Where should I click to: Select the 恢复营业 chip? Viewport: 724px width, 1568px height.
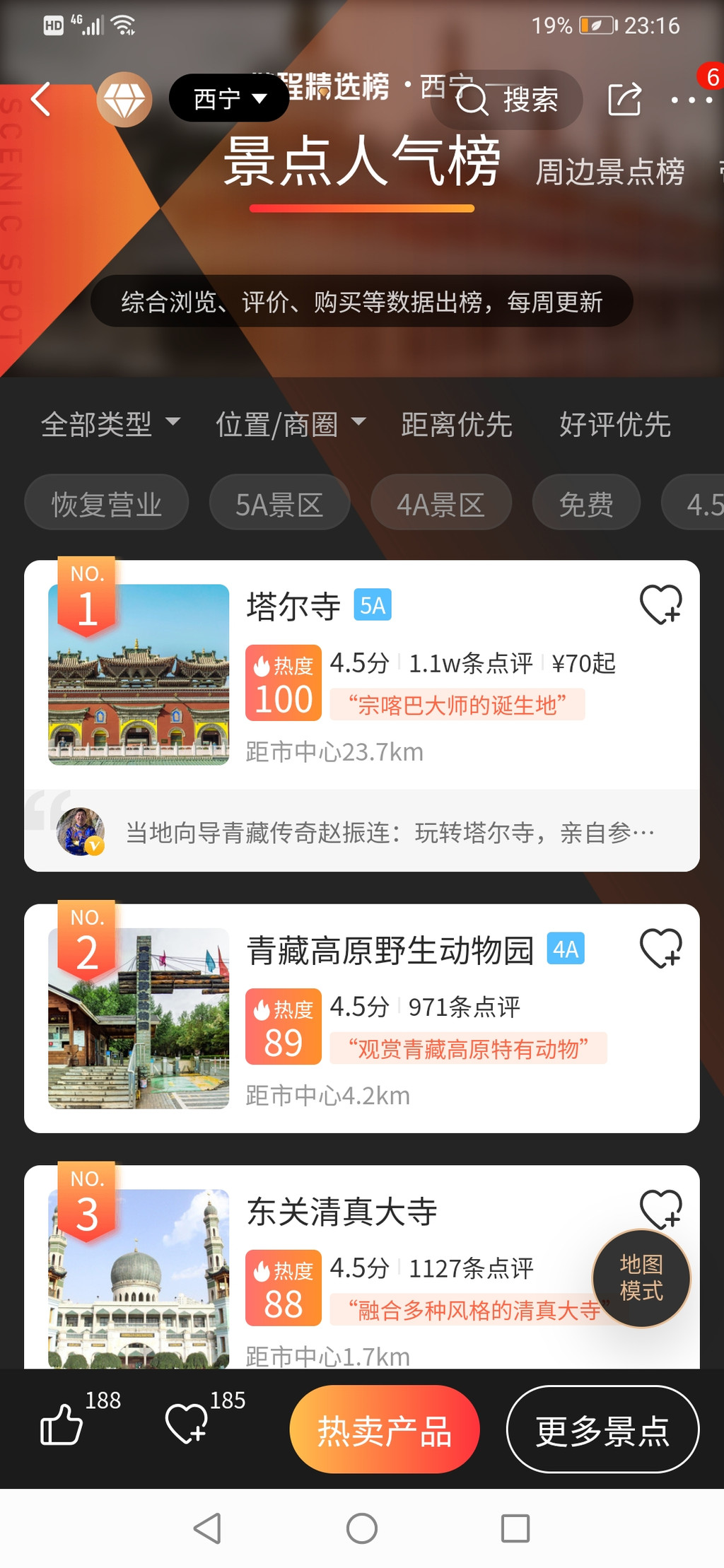point(107,504)
